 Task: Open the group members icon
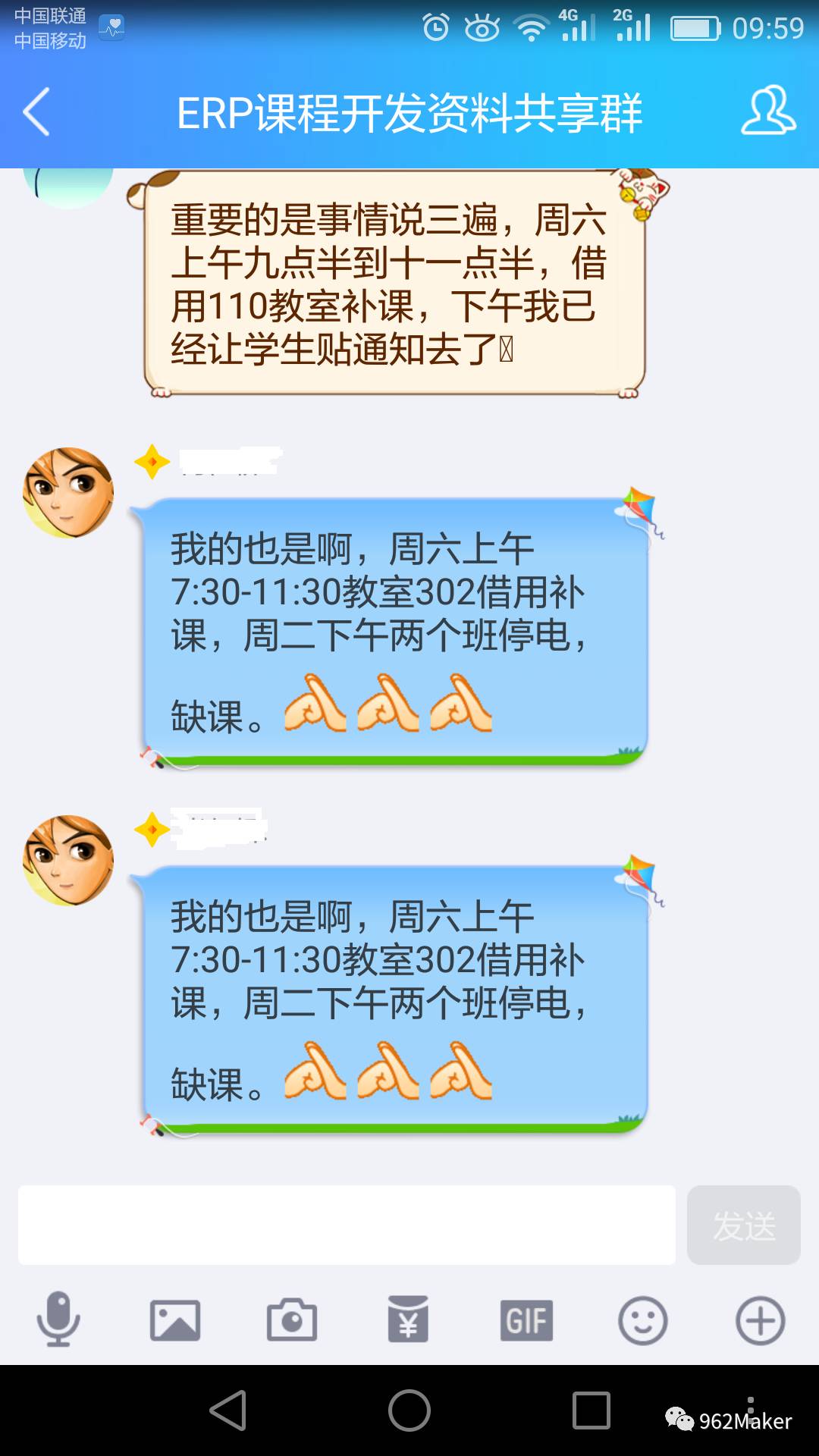click(x=767, y=112)
